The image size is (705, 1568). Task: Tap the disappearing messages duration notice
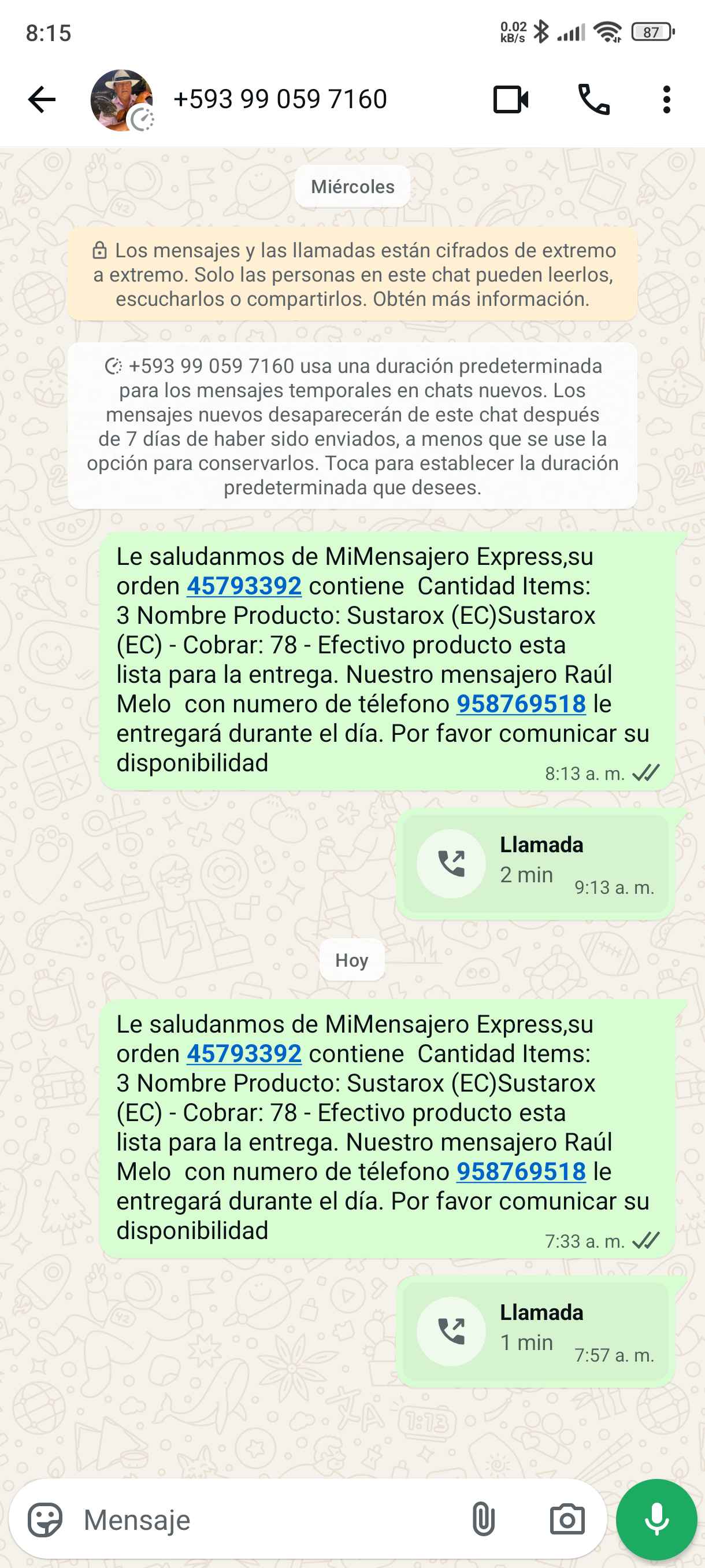(x=352, y=426)
